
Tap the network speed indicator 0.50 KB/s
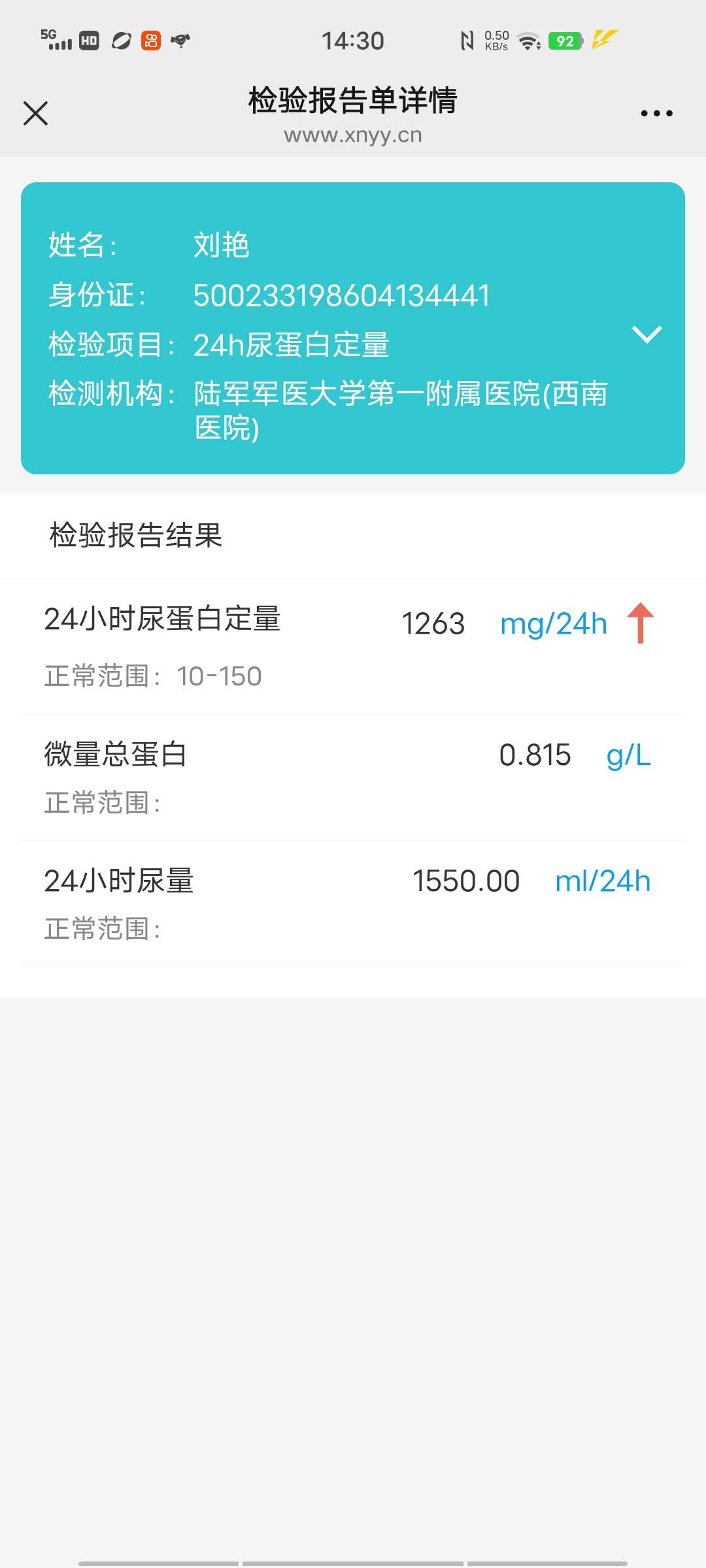click(x=498, y=39)
